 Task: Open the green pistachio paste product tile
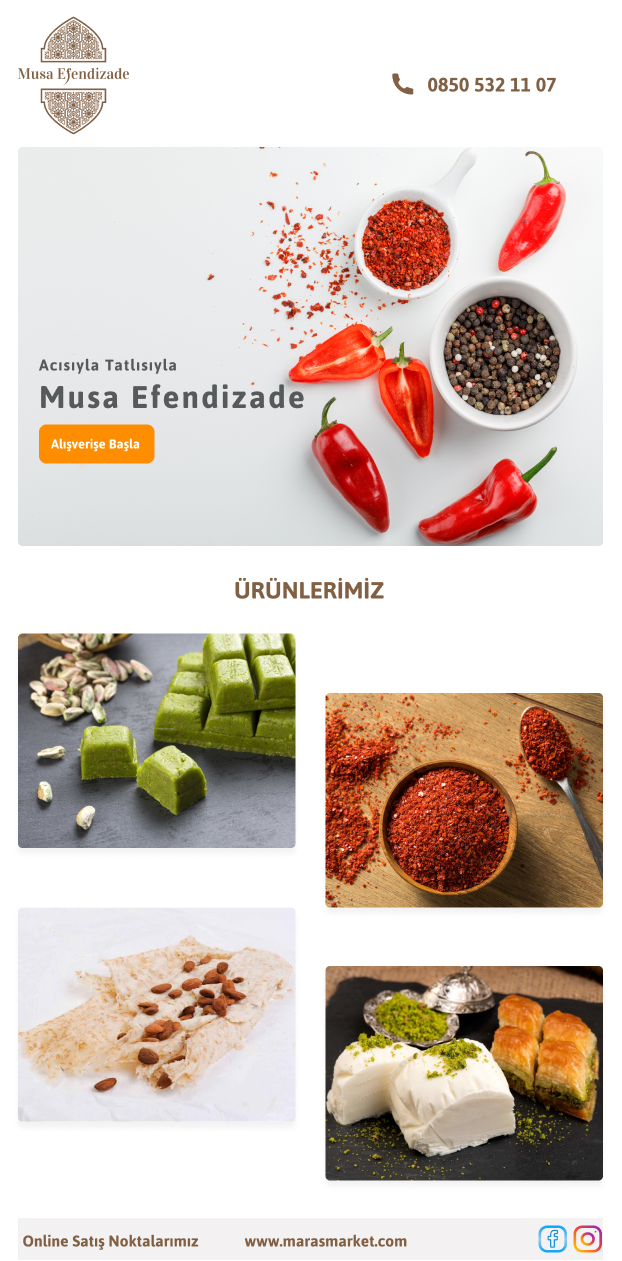(x=157, y=740)
